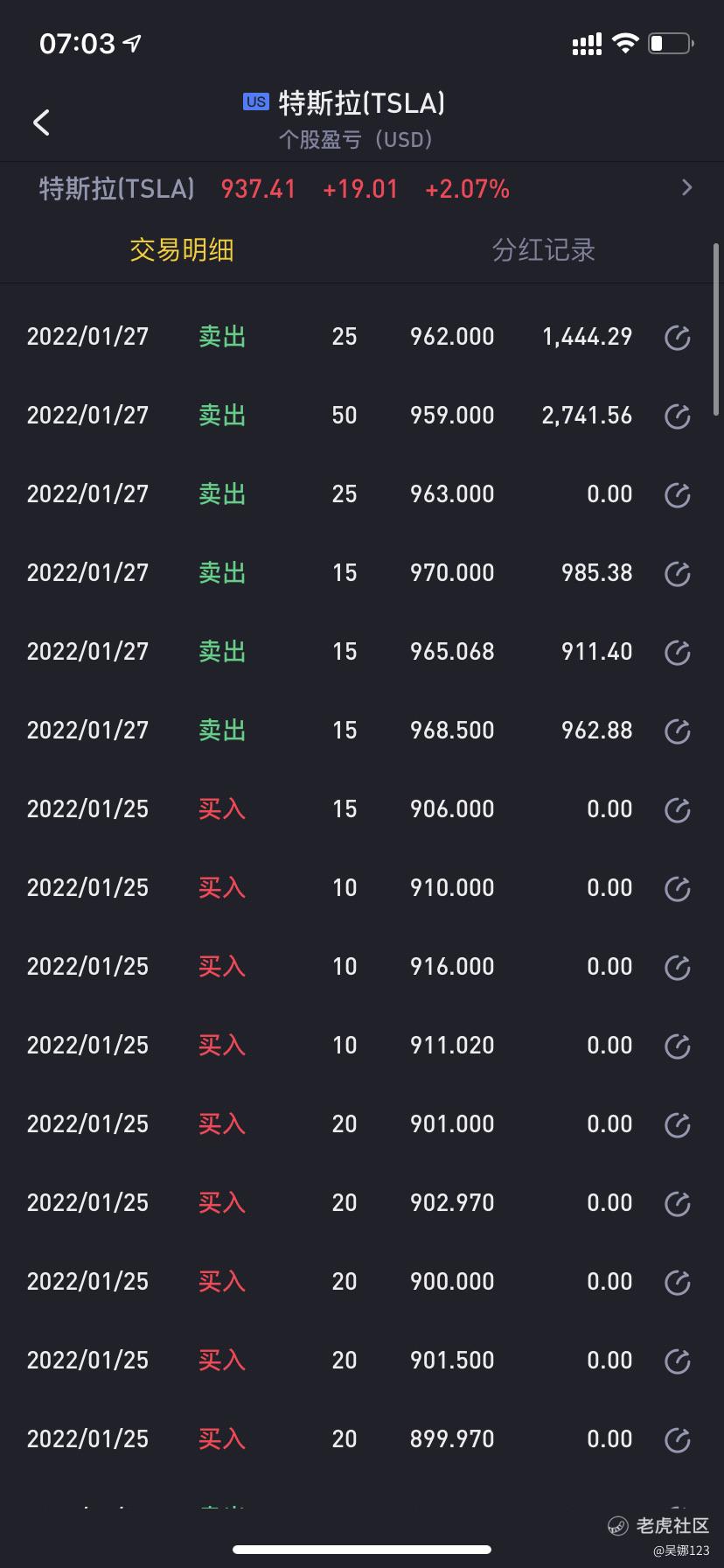
Task: Share the 901.000 buy trade
Action: coord(678,1124)
